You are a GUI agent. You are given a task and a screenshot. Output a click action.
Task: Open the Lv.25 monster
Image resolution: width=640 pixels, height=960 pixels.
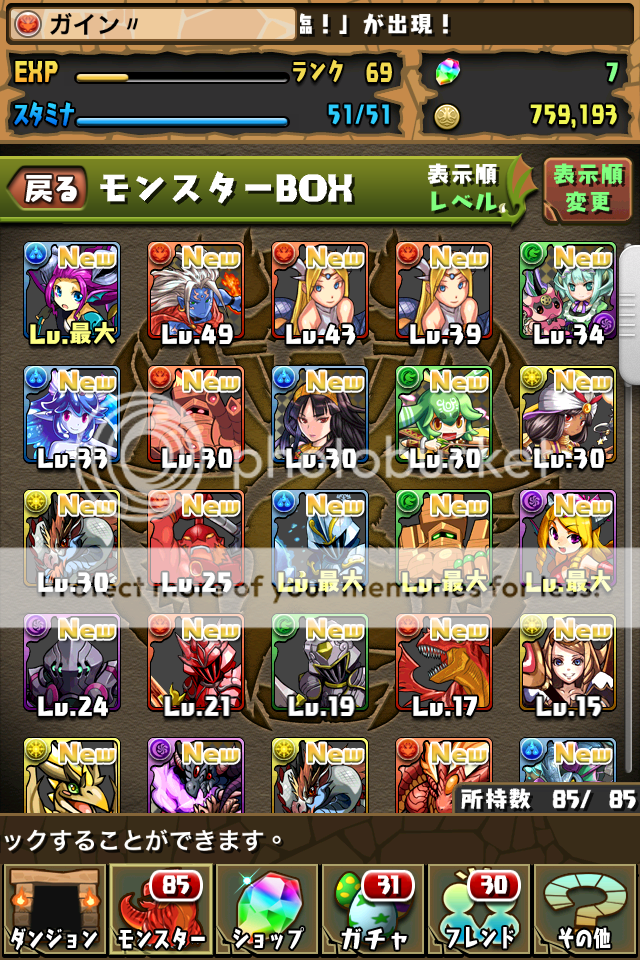[x=196, y=538]
